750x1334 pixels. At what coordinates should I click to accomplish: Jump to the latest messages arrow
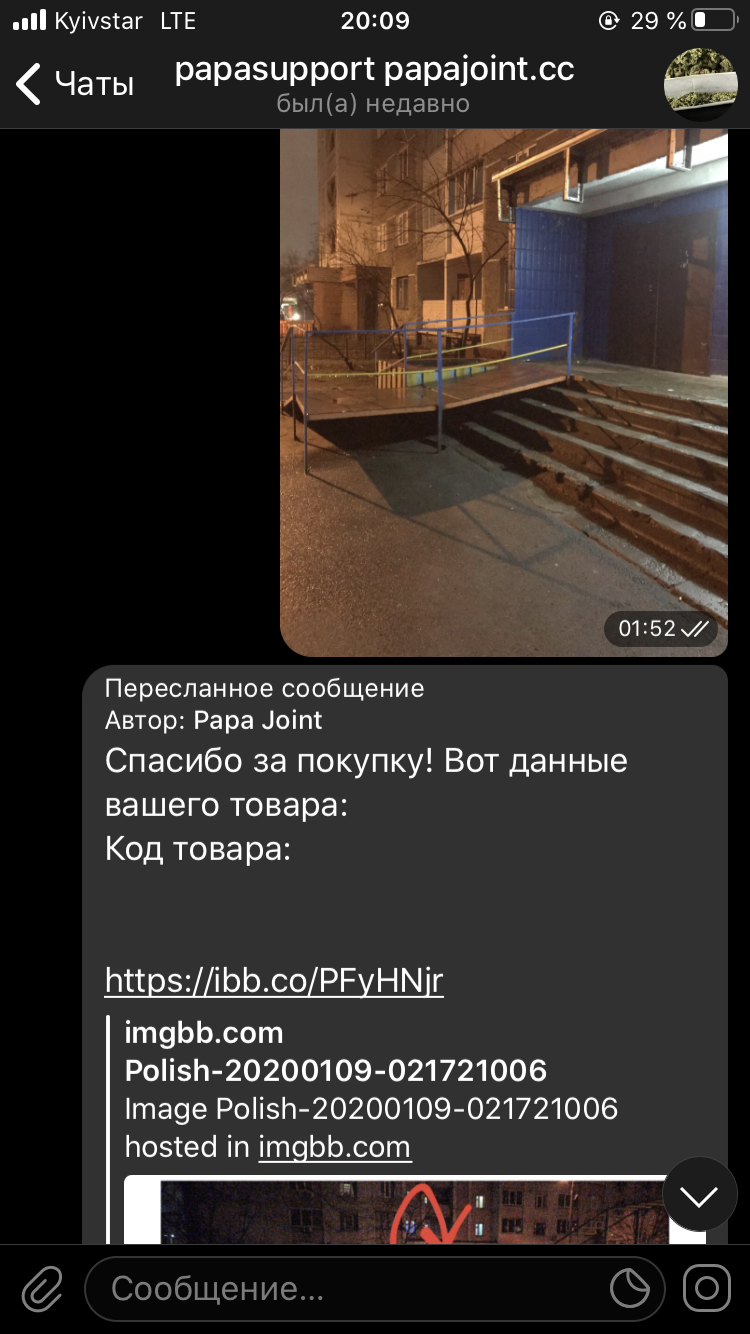700,1194
